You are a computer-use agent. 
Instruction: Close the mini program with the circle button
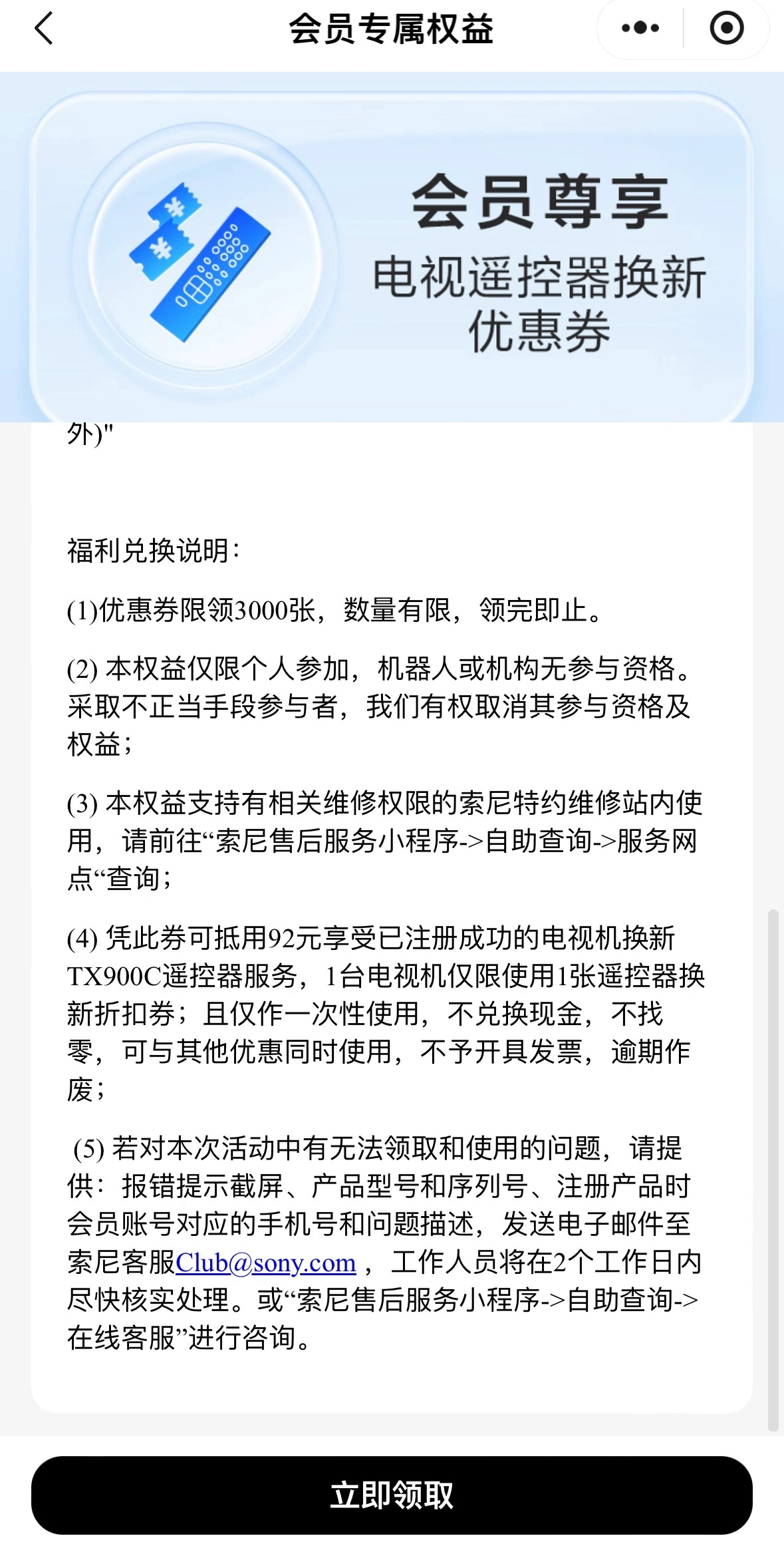click(x=726, y=29)
